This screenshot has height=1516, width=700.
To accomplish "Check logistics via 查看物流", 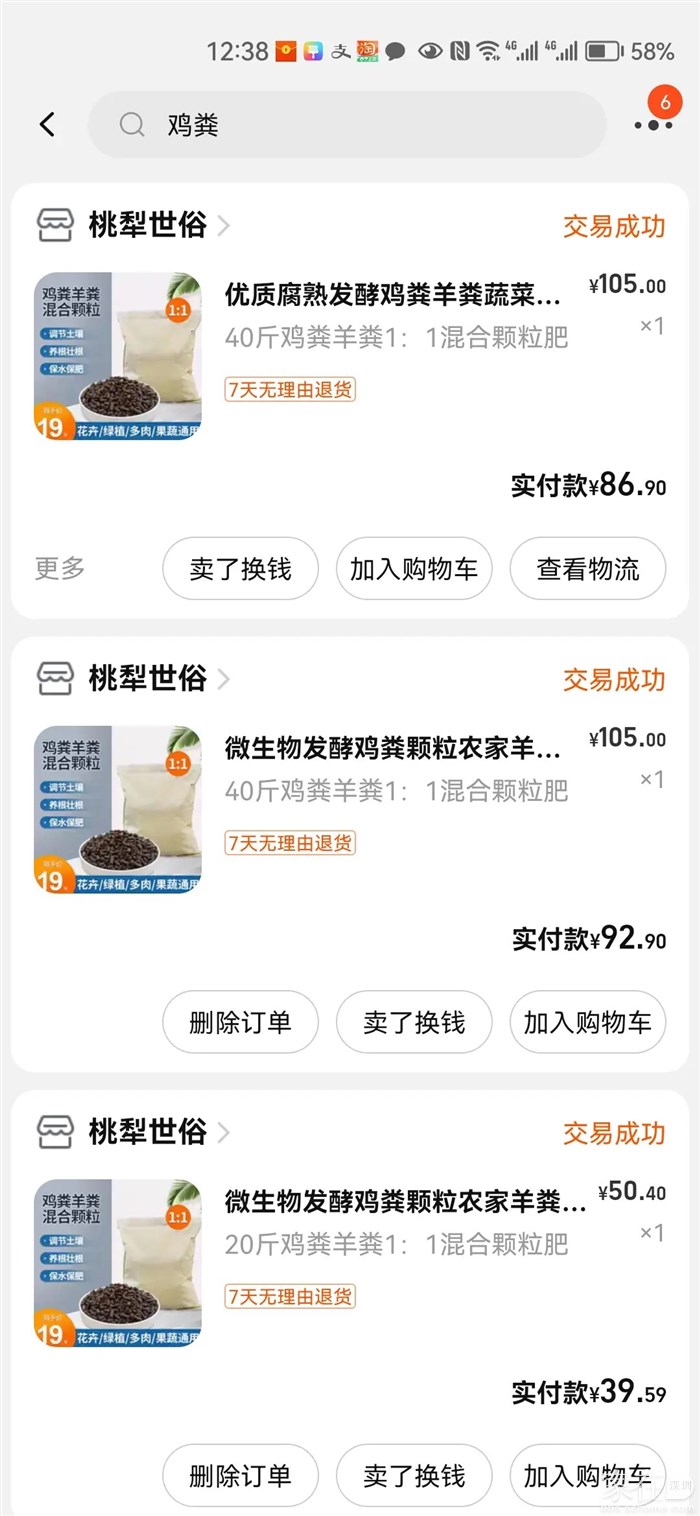I will (587, 569).
